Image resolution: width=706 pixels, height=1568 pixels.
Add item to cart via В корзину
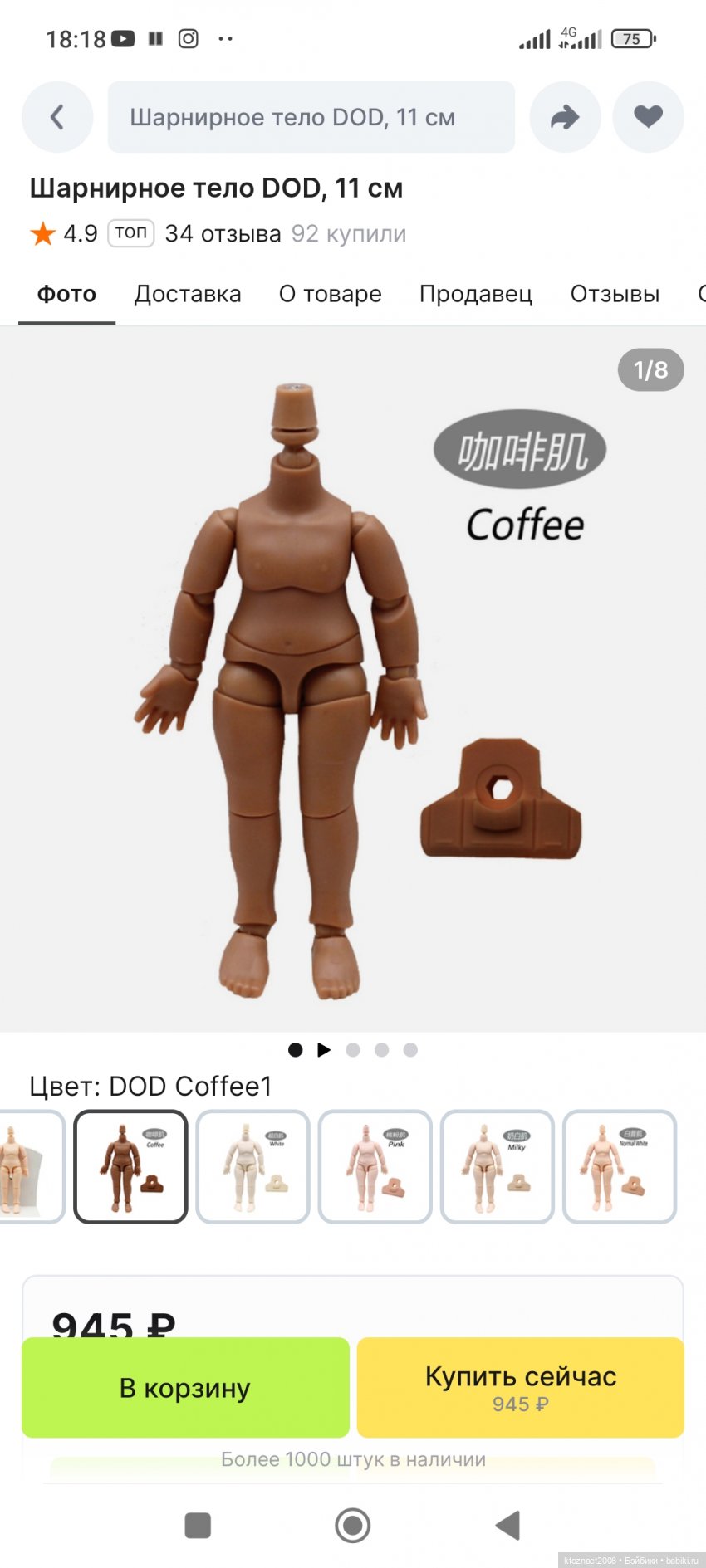point(185,1387)
